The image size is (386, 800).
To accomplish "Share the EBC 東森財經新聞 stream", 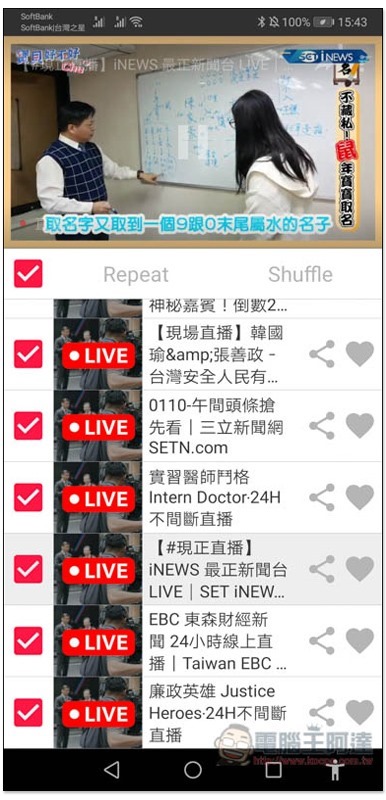I will (322, 640).
